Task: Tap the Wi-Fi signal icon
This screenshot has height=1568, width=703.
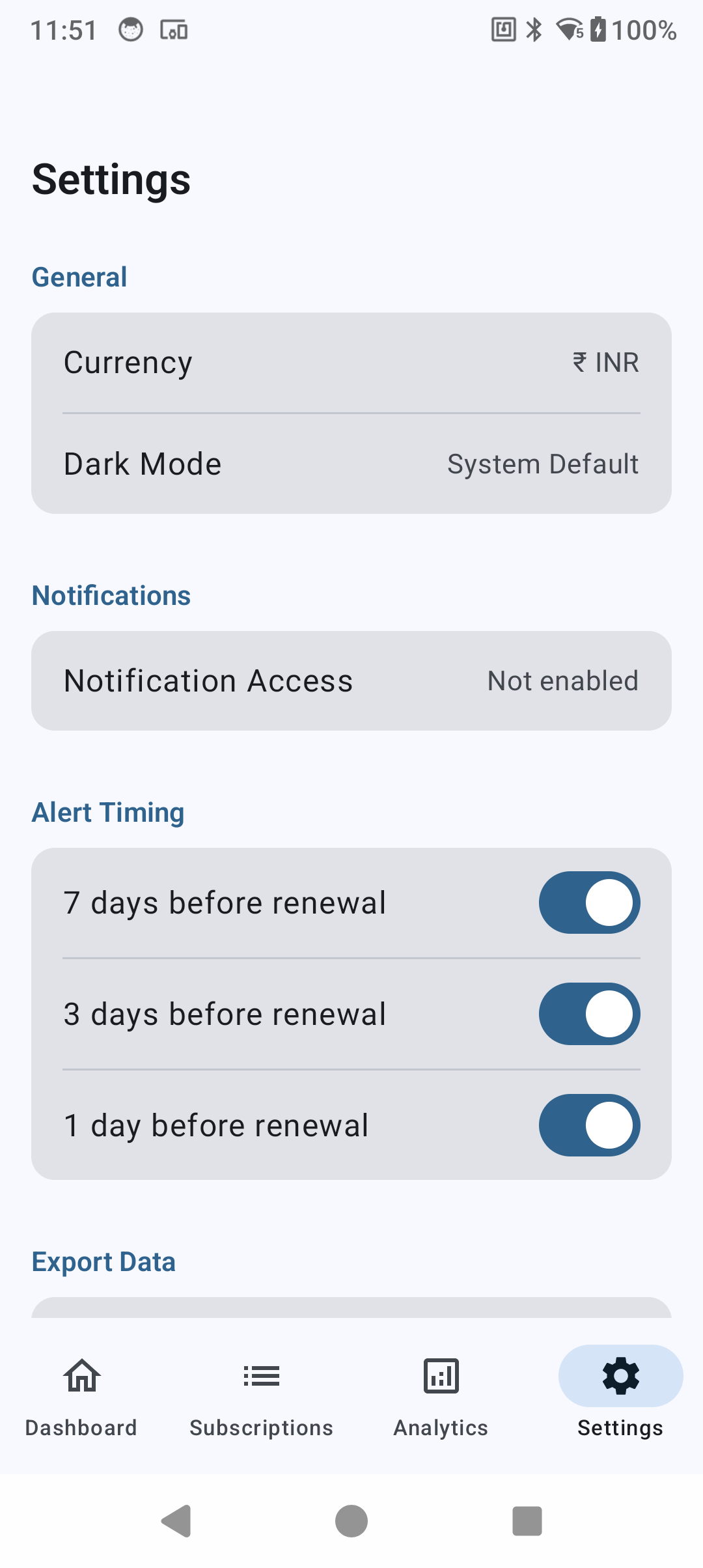Action: [568, 29]
